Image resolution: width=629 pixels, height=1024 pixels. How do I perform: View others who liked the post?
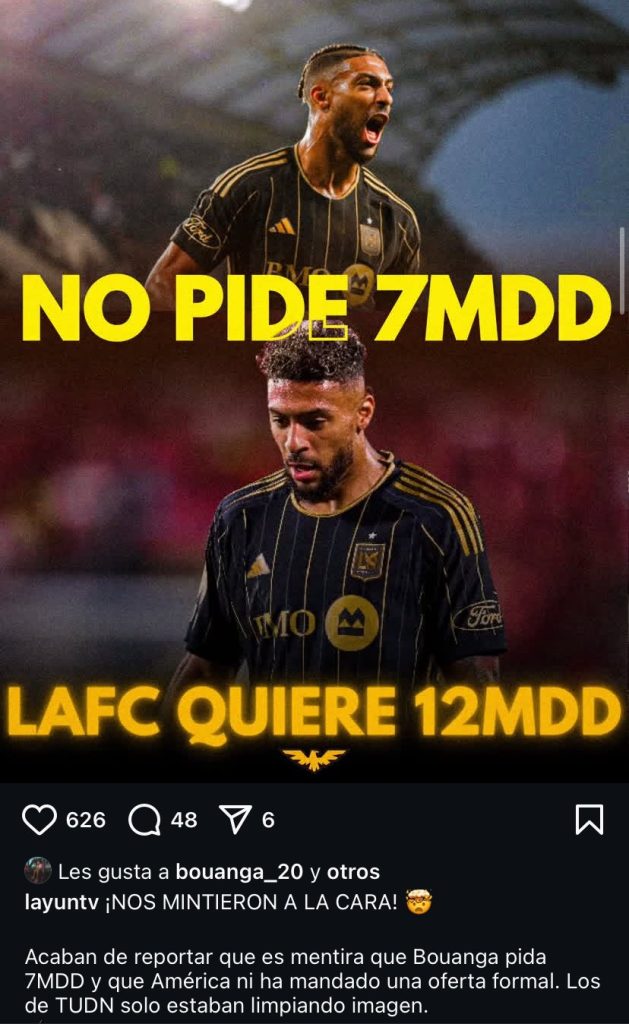[352, 872]
